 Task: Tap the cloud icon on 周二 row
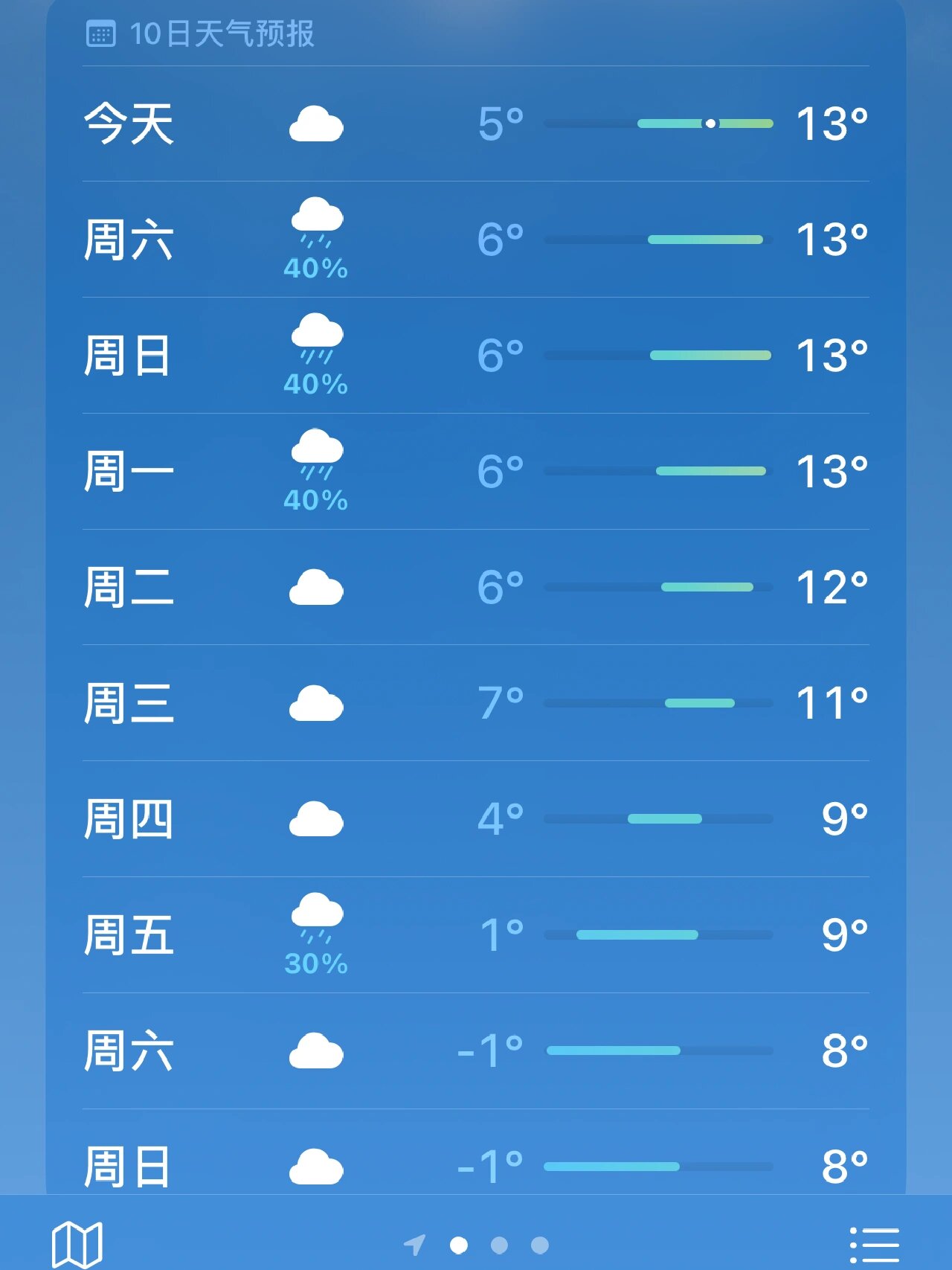(x=318, y=586)
